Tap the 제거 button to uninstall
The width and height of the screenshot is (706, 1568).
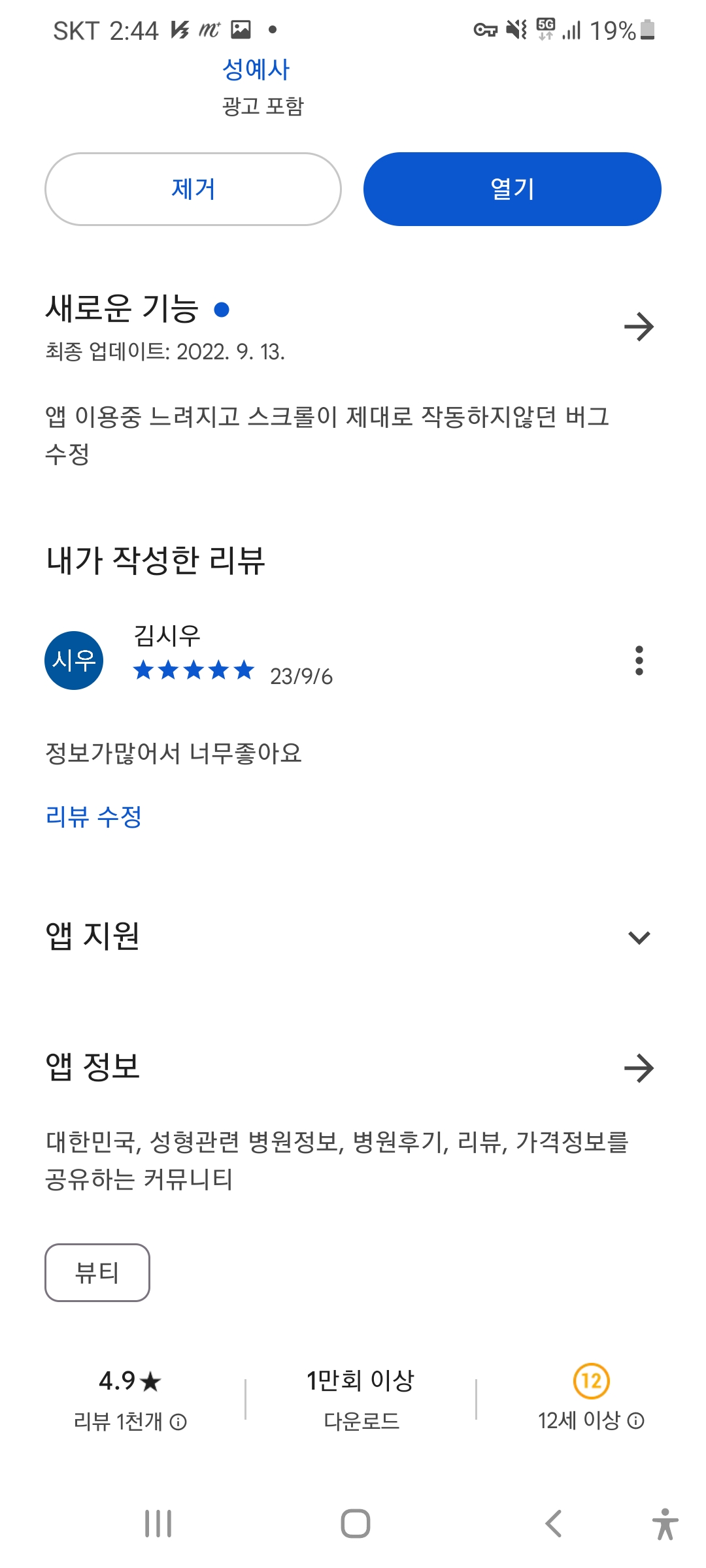(x=193, y=189)
